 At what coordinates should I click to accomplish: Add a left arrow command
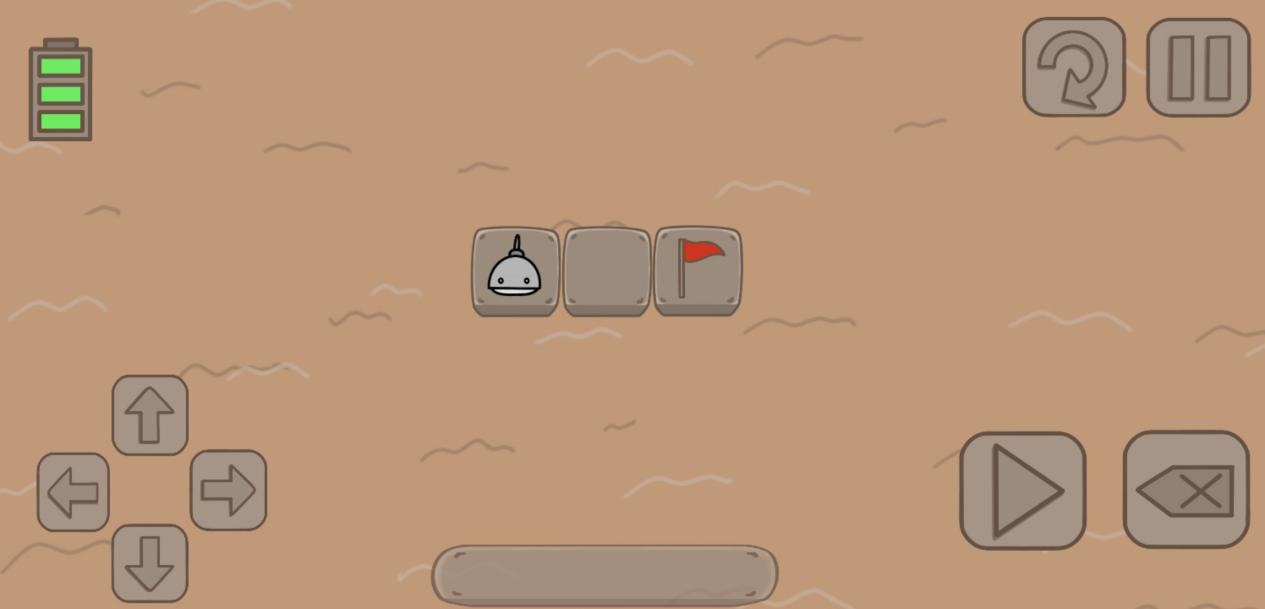[73, 491]
